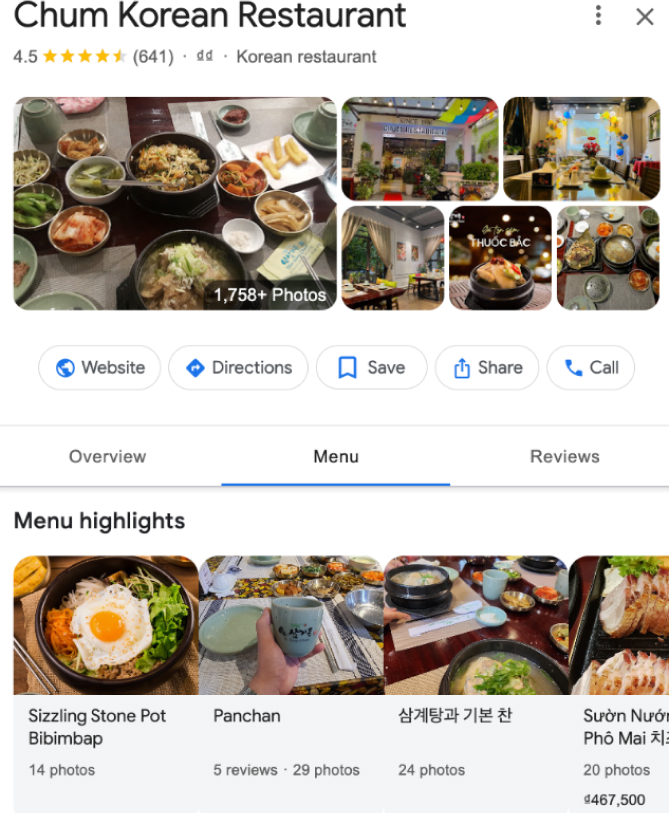Image resolution: width=669 pixels, height=813 pixels.
Task: Open the Panchan menu item
Action: point(291,683)
